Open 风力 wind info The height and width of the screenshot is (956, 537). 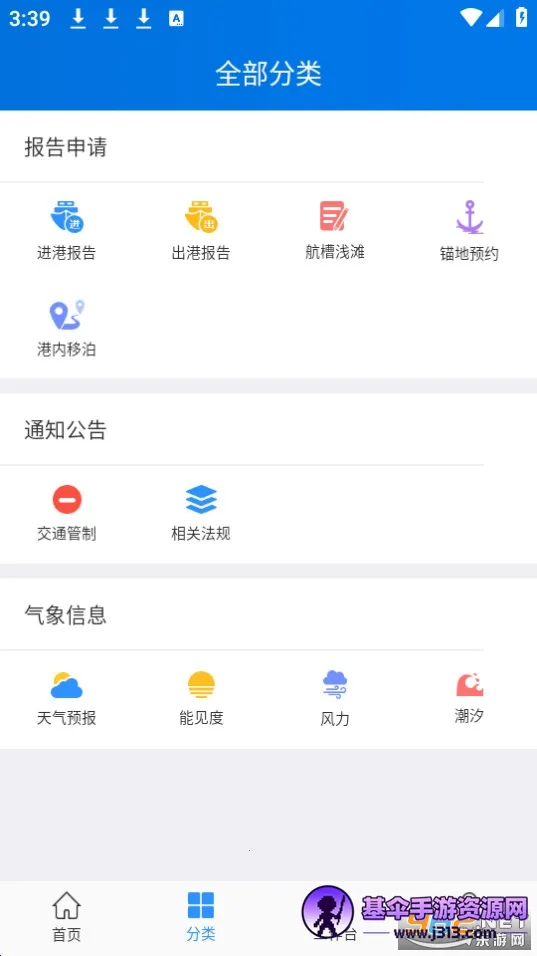click(x=335, y=699)
